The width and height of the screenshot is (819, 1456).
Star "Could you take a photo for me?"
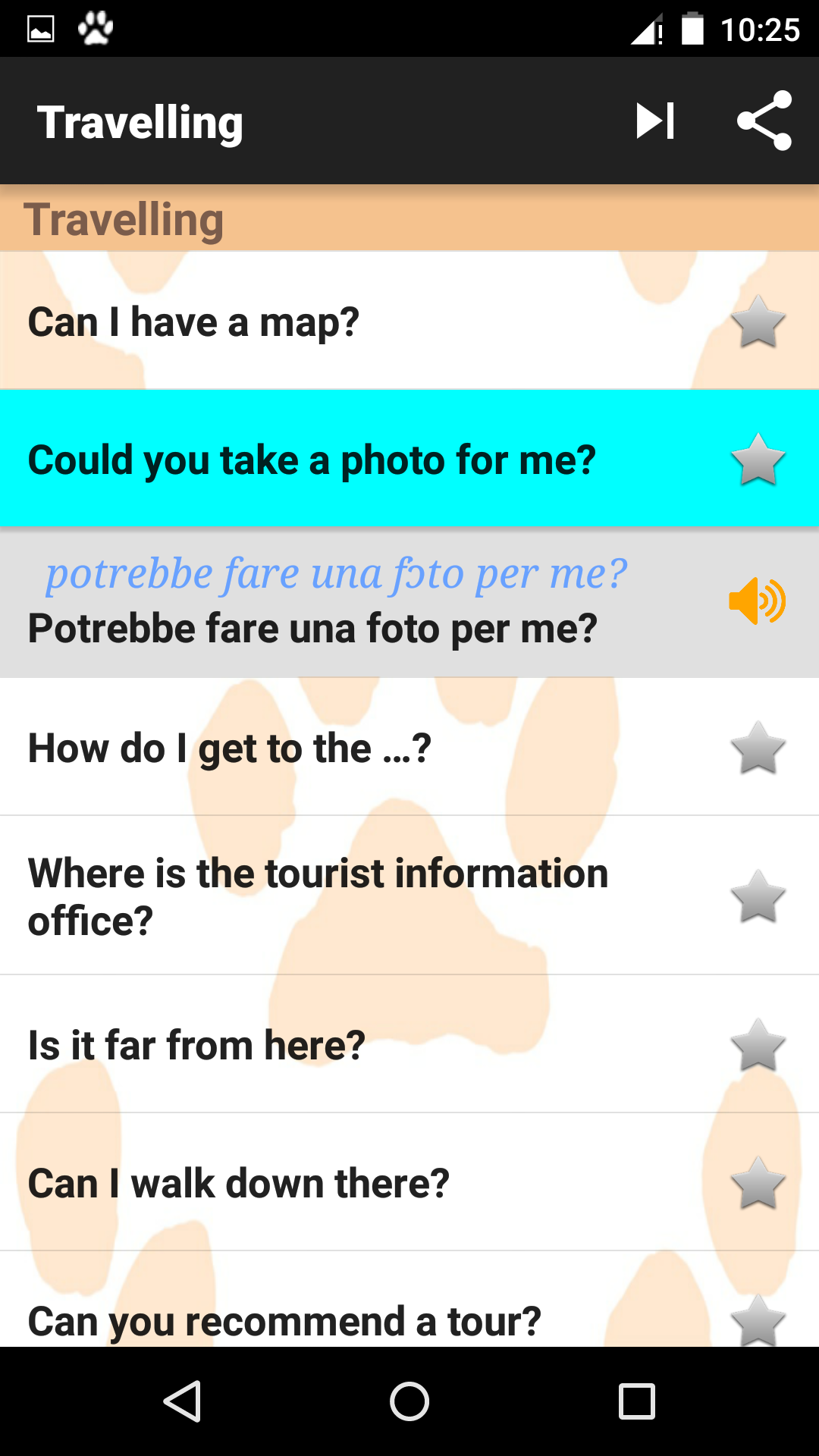757,460
